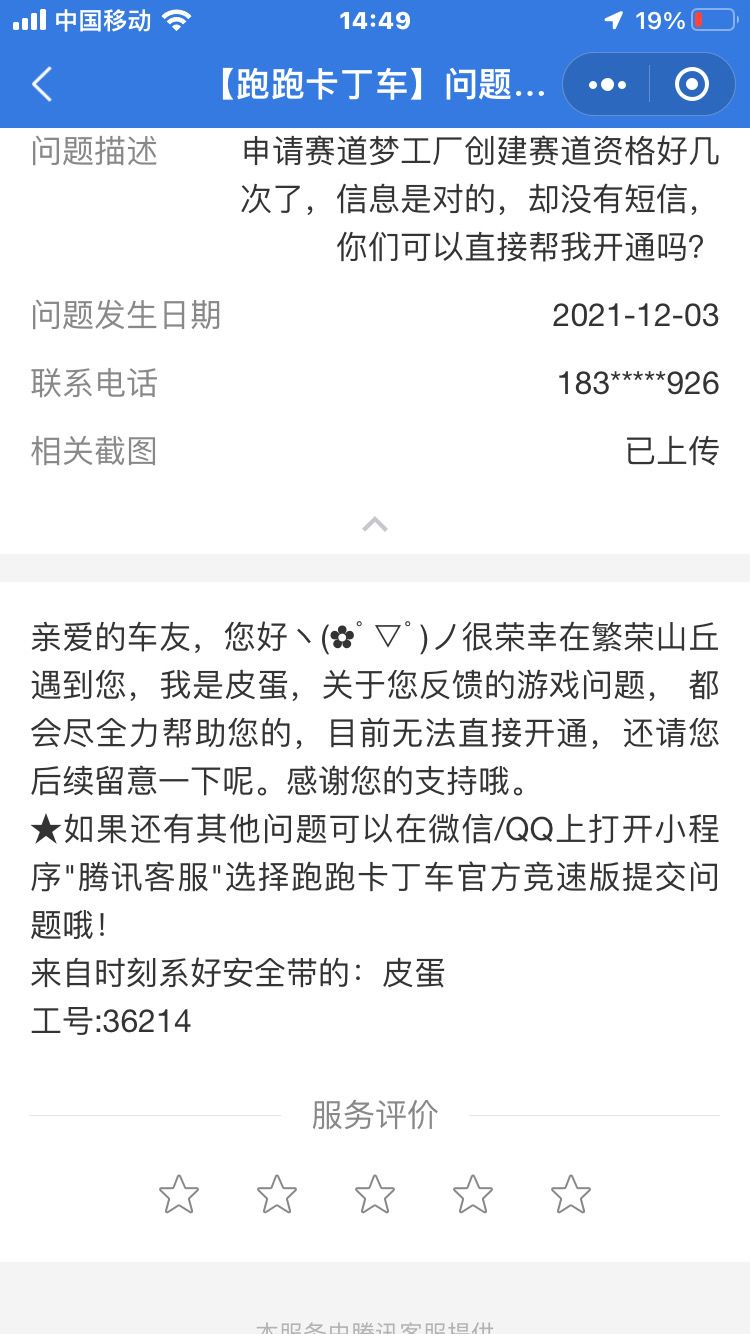
Task: Tap the rating star row to rate service
Action: coord(375,1193)
